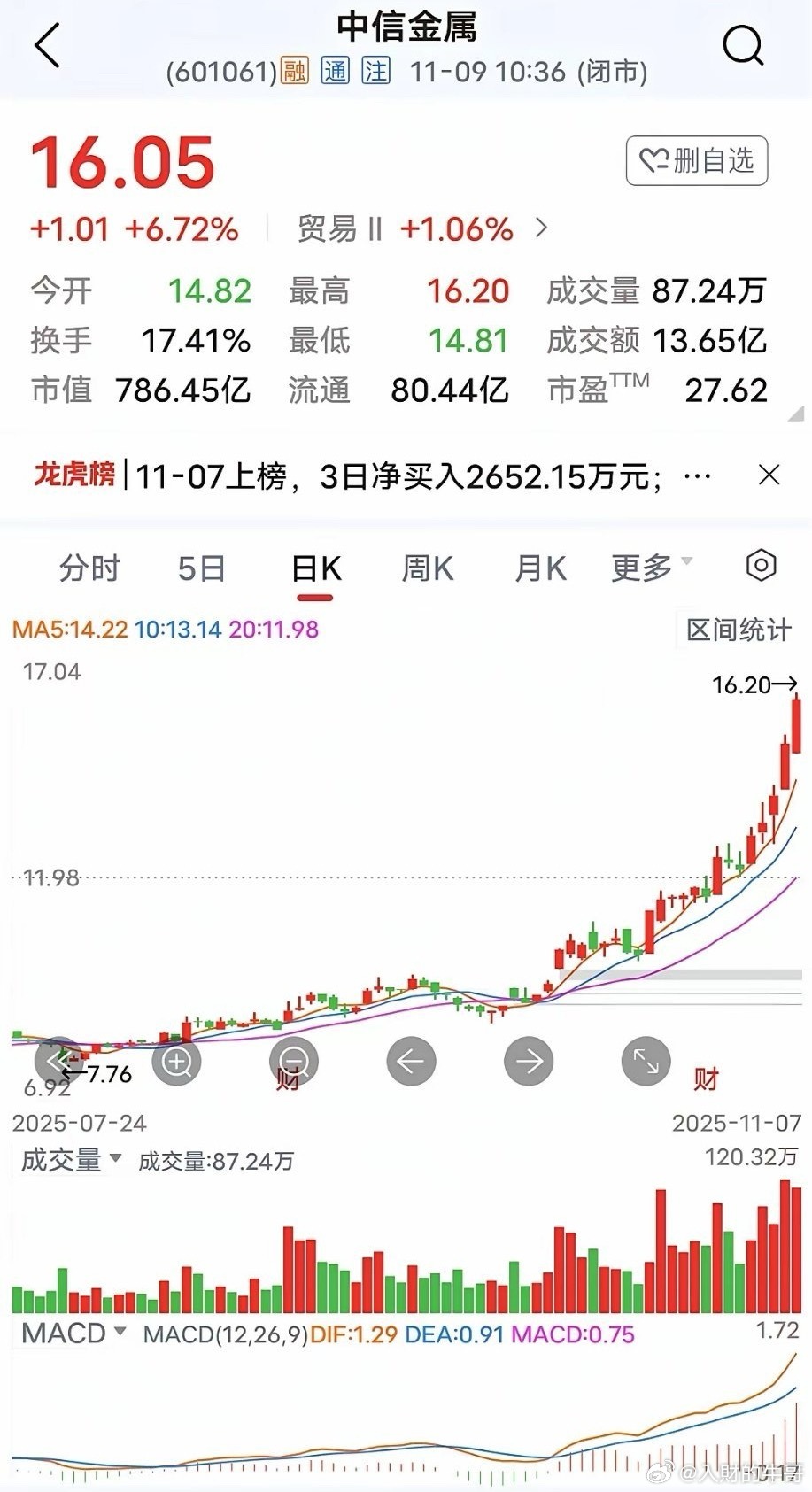Open chart settings via the target icon

[762, 565]
